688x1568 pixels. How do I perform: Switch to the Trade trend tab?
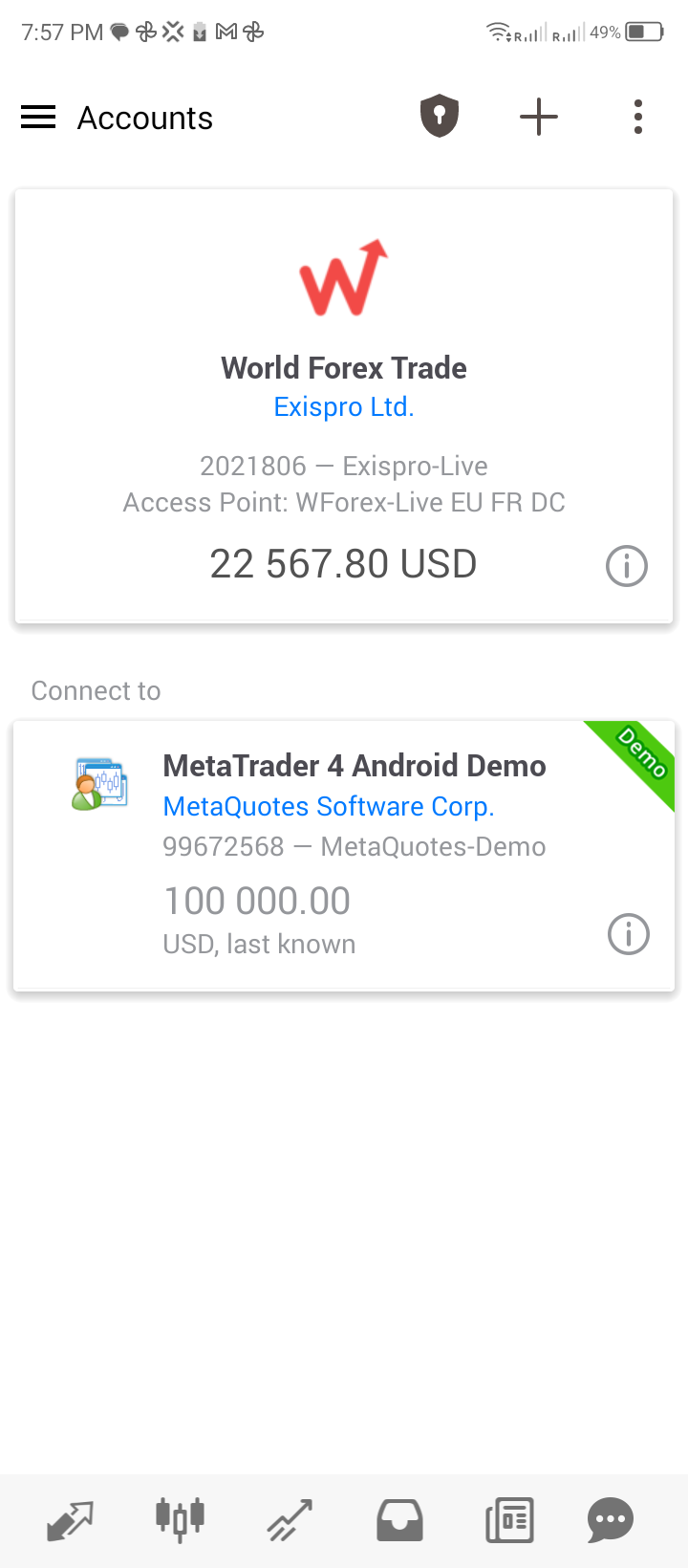(290, 1520)
